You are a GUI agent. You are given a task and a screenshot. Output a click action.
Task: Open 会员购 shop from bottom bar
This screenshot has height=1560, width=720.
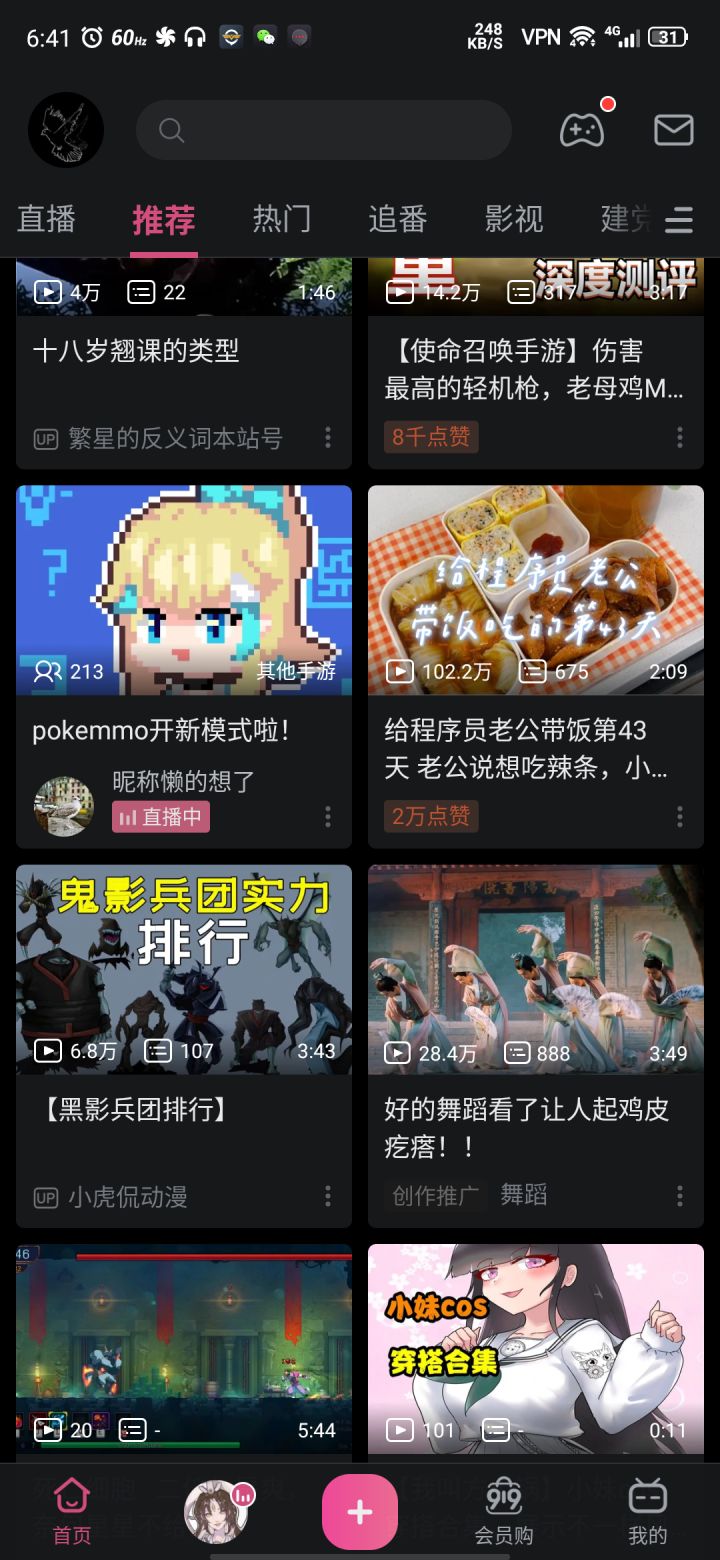503,1510
